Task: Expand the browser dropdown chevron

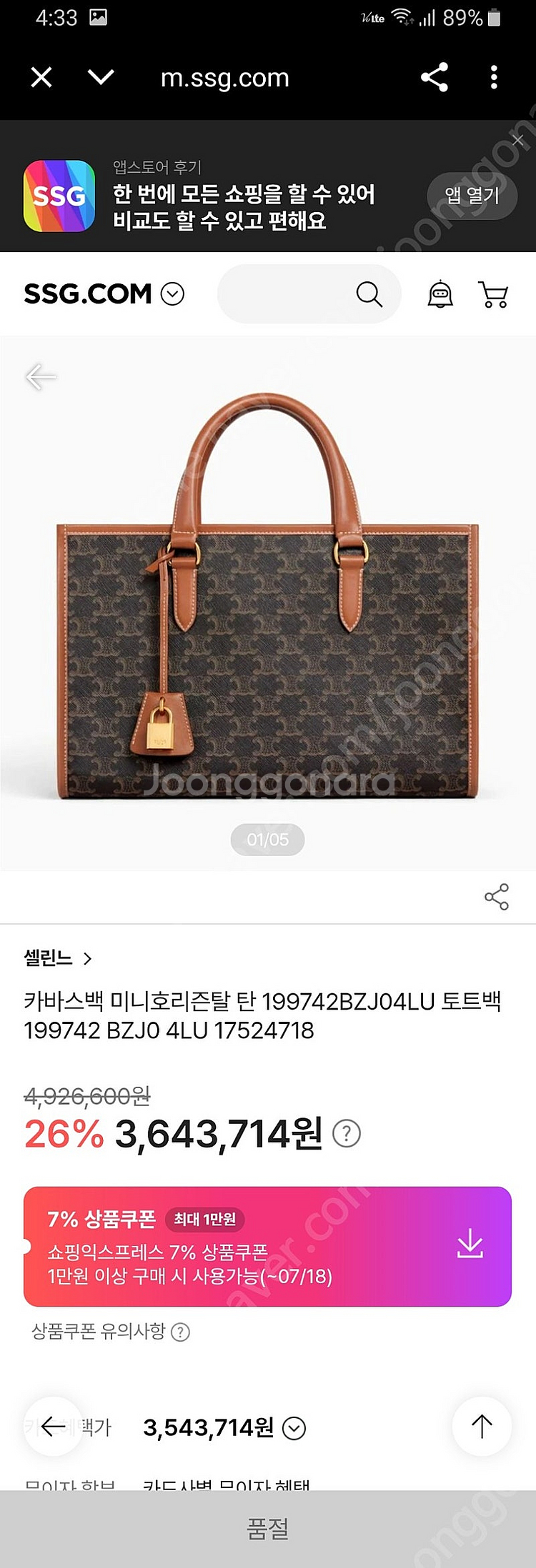Action: point(101,76)
